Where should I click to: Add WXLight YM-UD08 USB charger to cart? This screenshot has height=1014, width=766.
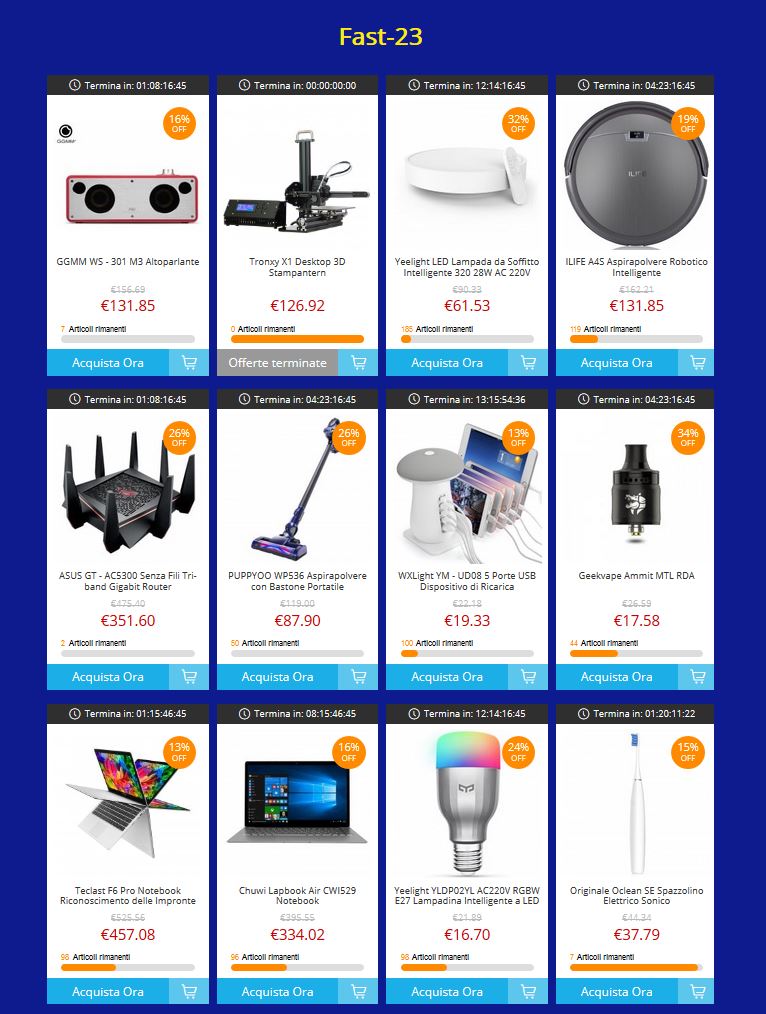coord(528,677)
